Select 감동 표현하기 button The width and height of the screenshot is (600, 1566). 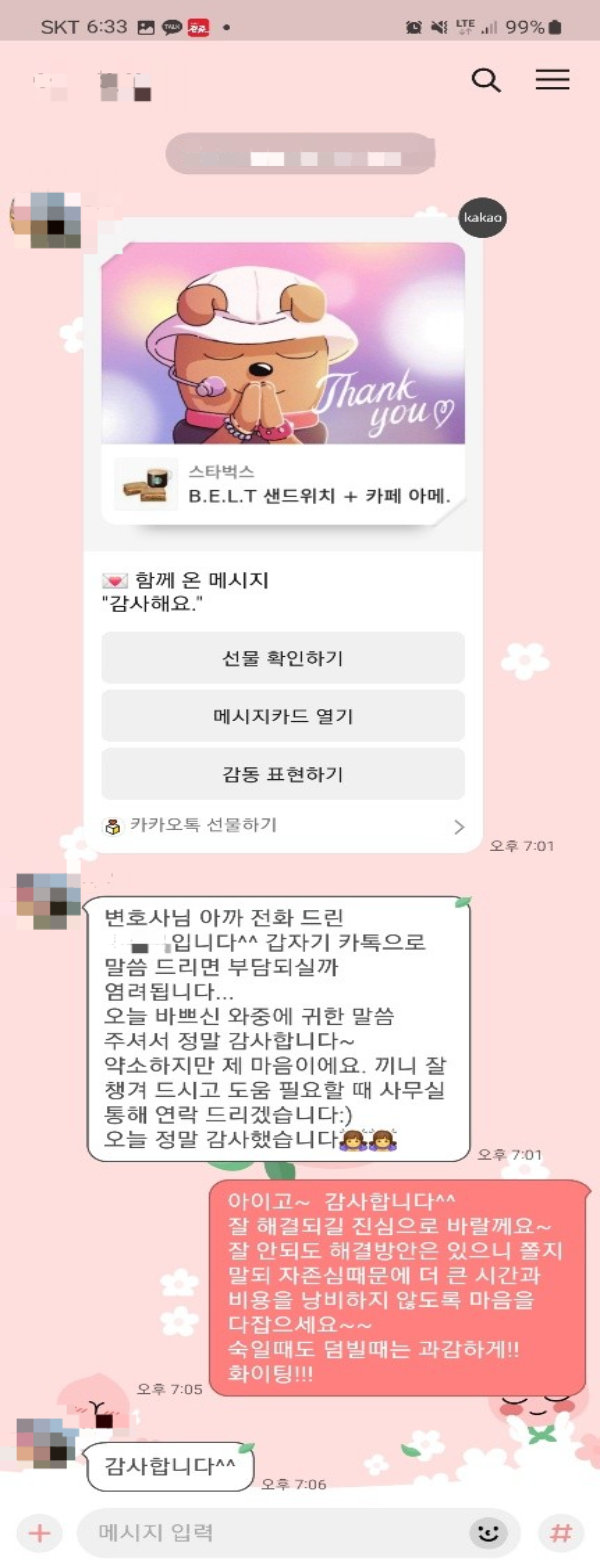click(283, 774)
